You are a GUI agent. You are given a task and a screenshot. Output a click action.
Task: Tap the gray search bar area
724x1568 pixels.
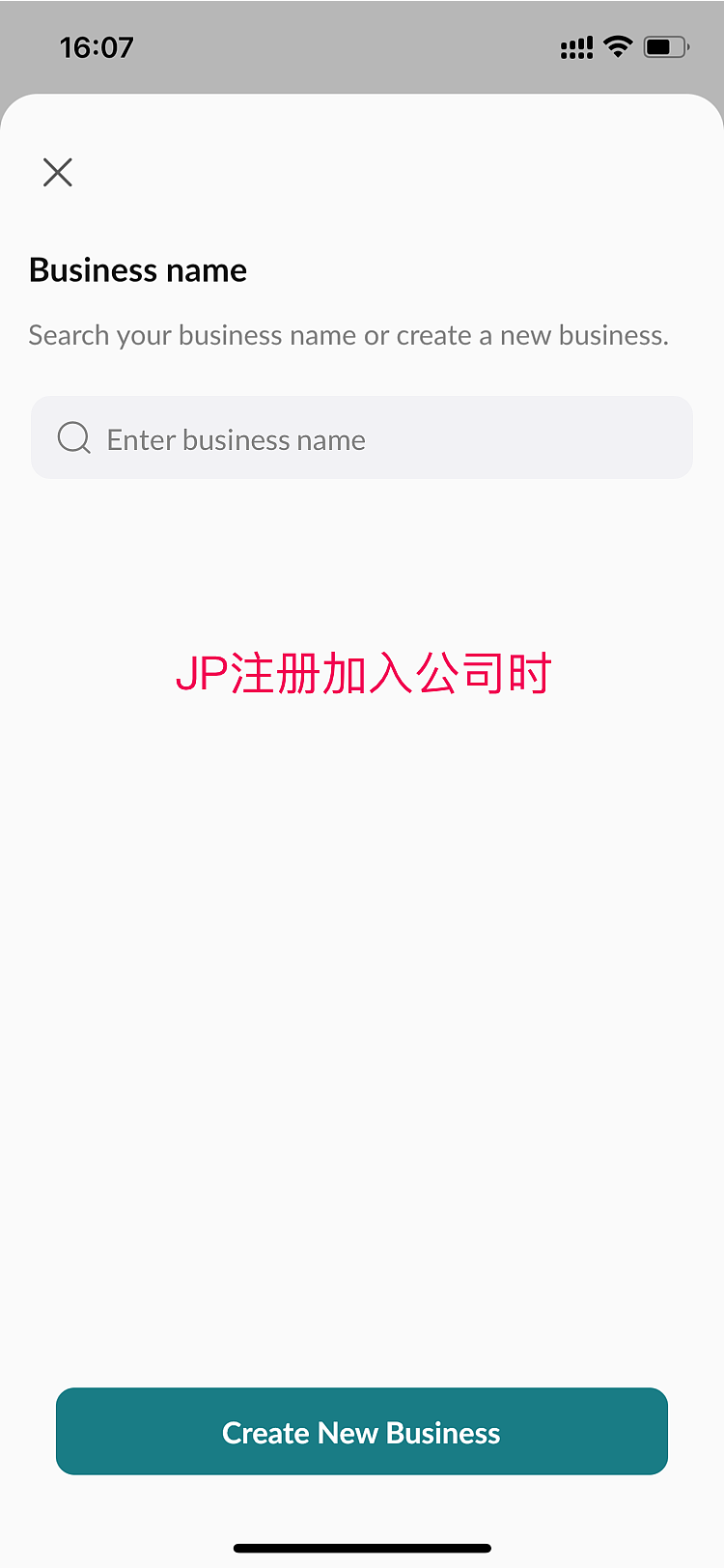(x=362, y=437)
